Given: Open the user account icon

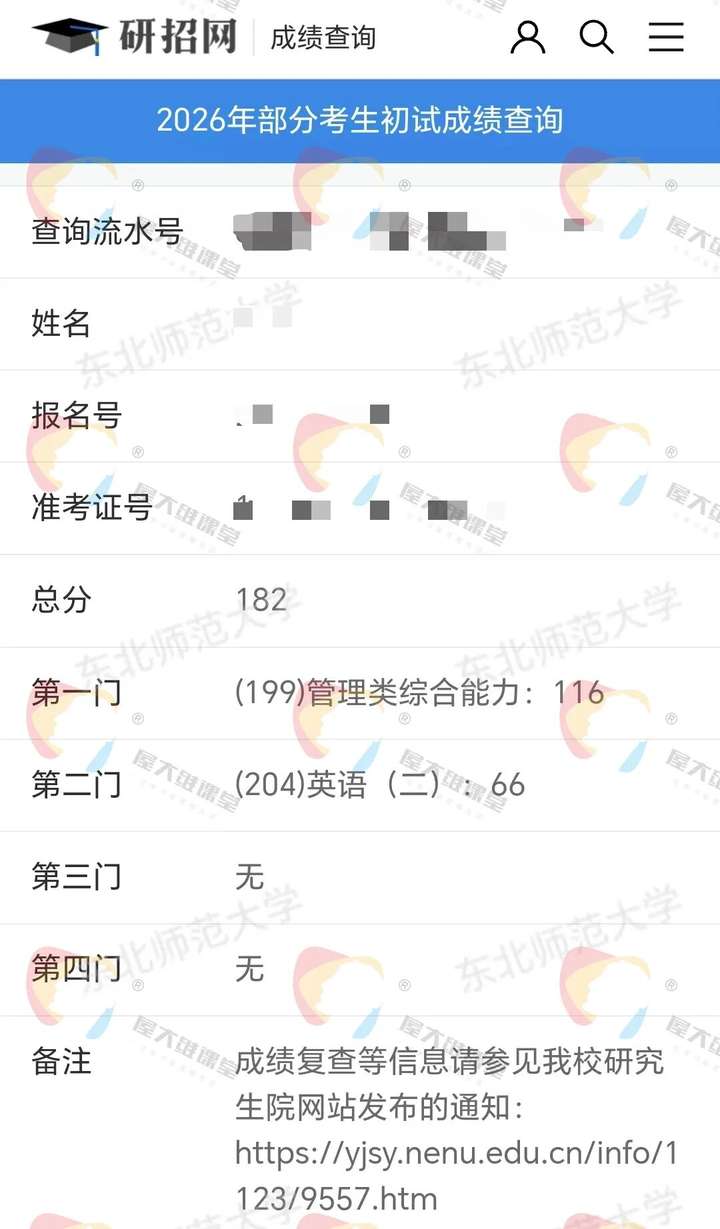Looking at the screenshot, I should click(x=528, y=37).
